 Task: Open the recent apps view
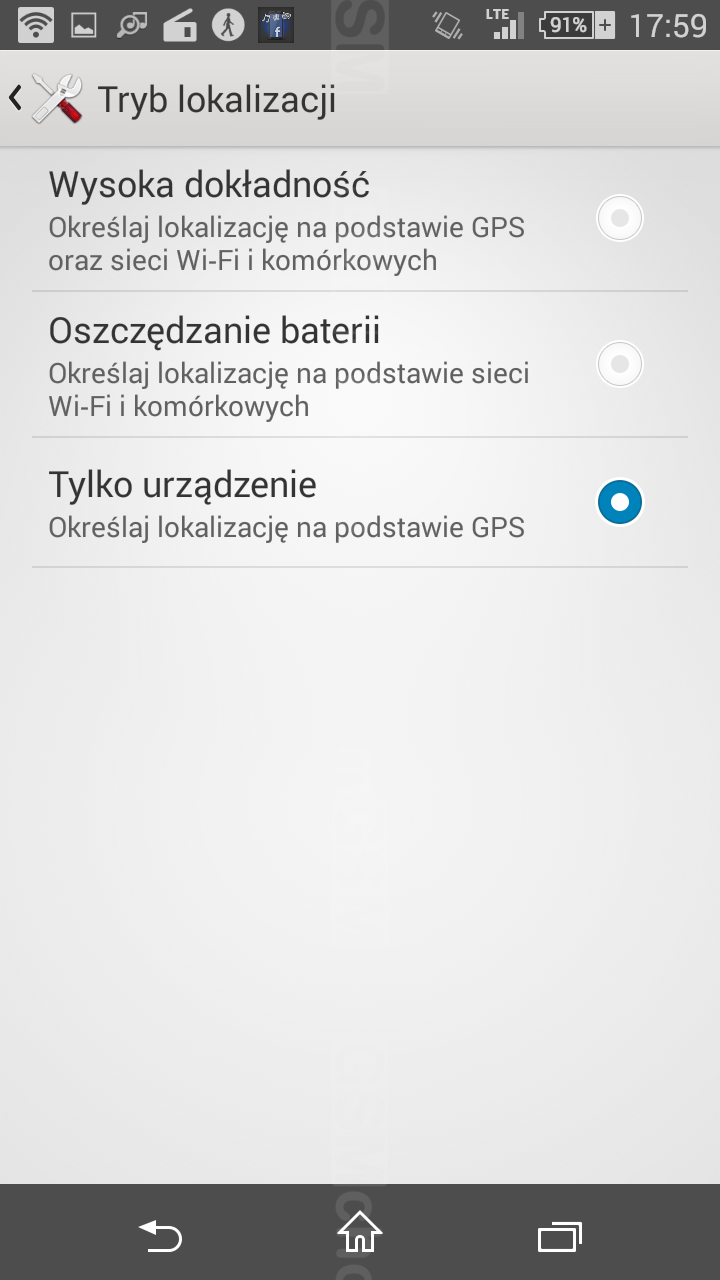tap(560, 1237)
